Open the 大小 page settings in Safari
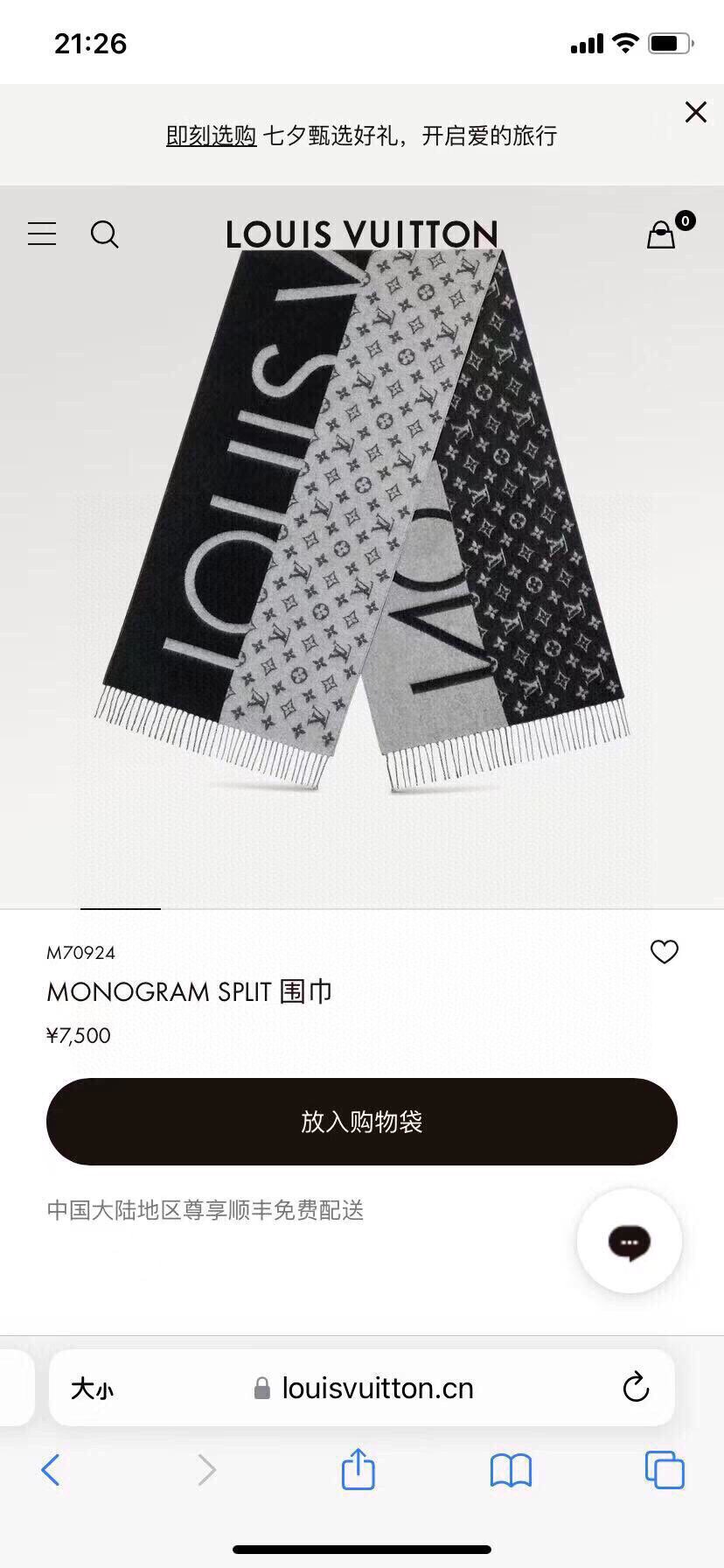Image resolution: width=724 pixels, height=1568 pixels. click(x=92, y=1389)
